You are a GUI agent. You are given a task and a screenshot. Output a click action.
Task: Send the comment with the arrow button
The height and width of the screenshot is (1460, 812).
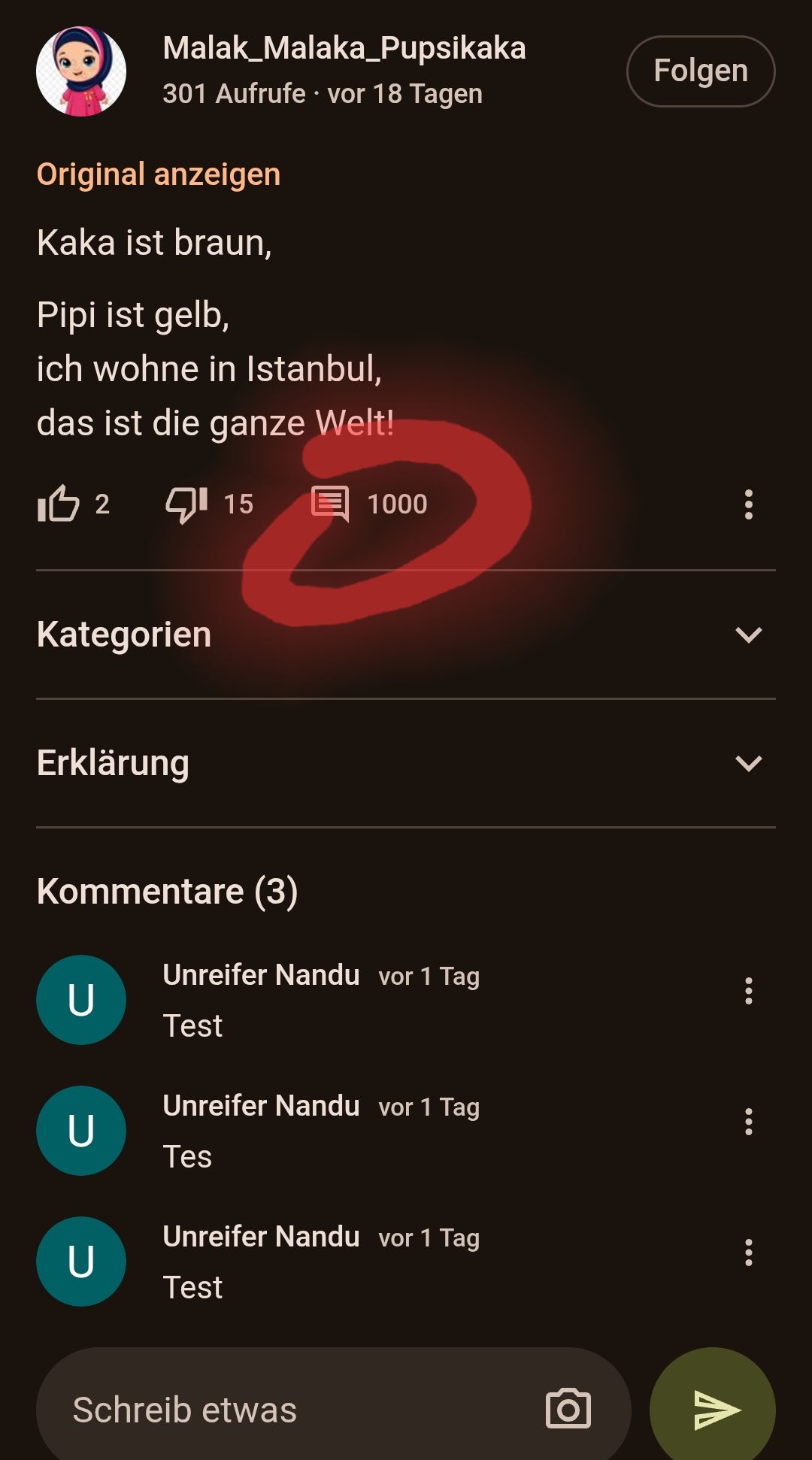coord(713,1410)
